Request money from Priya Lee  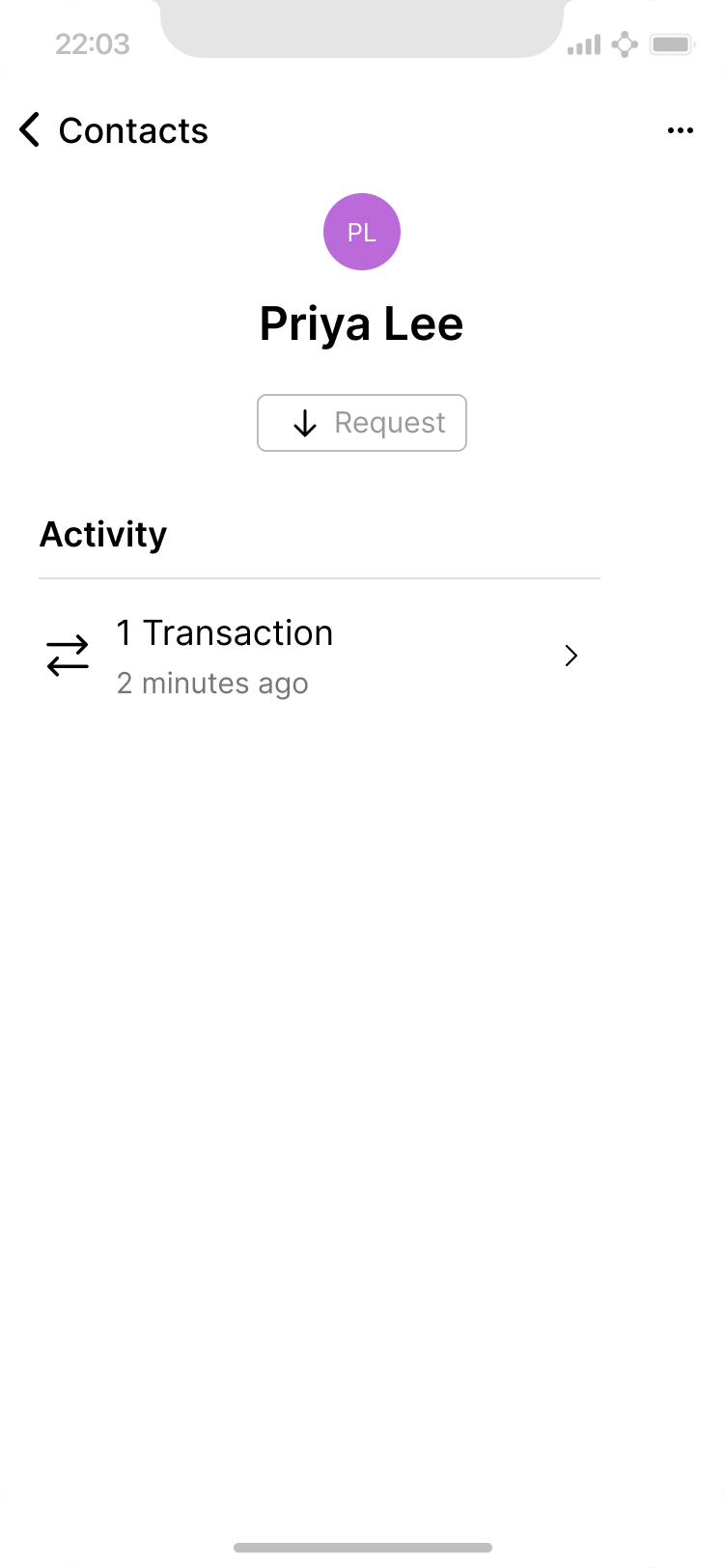tap(362, 423)
